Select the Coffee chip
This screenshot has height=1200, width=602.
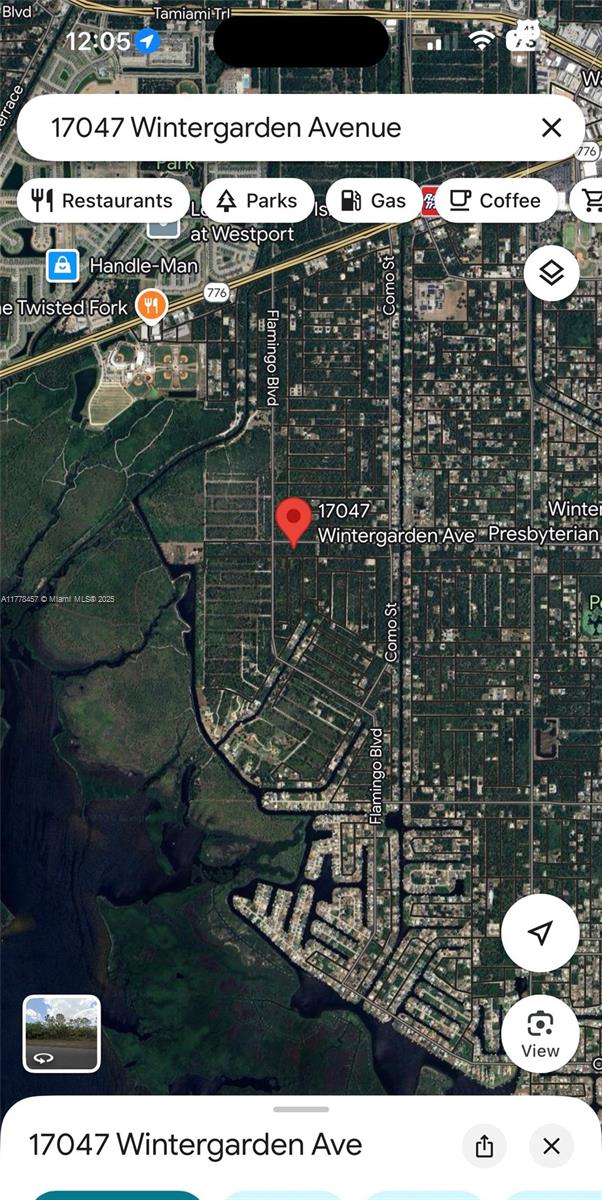pyautogui.click(x=496, y=201)
